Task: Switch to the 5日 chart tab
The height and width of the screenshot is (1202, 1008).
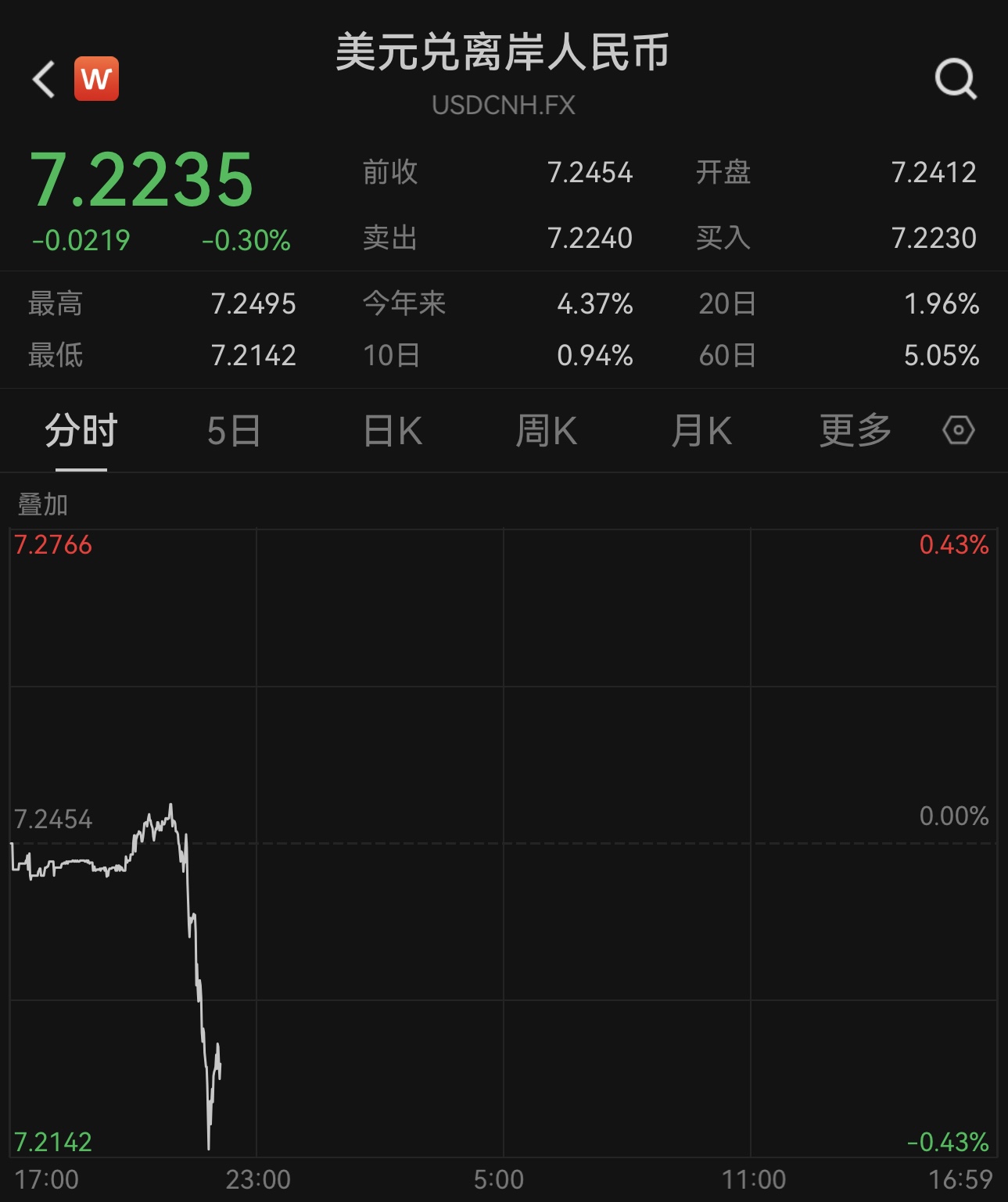Action: pyautogui.click(x=234, y=431)
